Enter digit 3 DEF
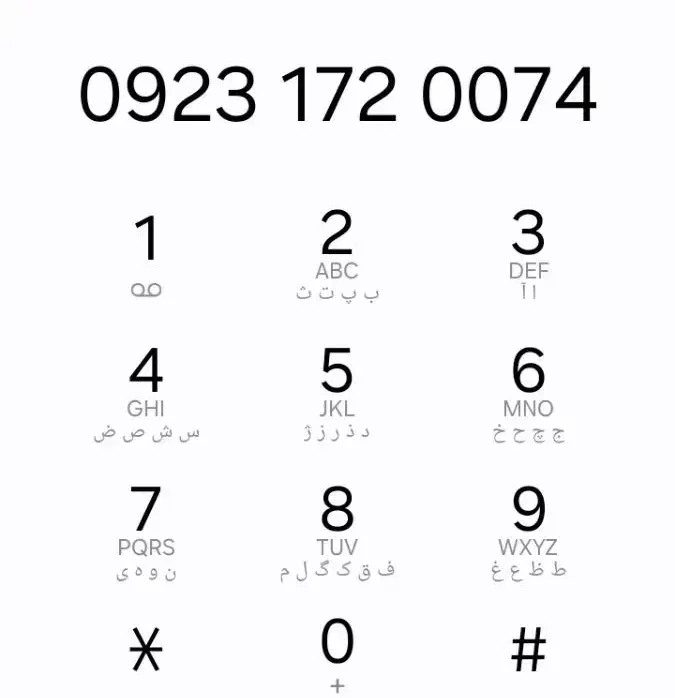Viewport: 675px width, 698px height. click(529, 255)
